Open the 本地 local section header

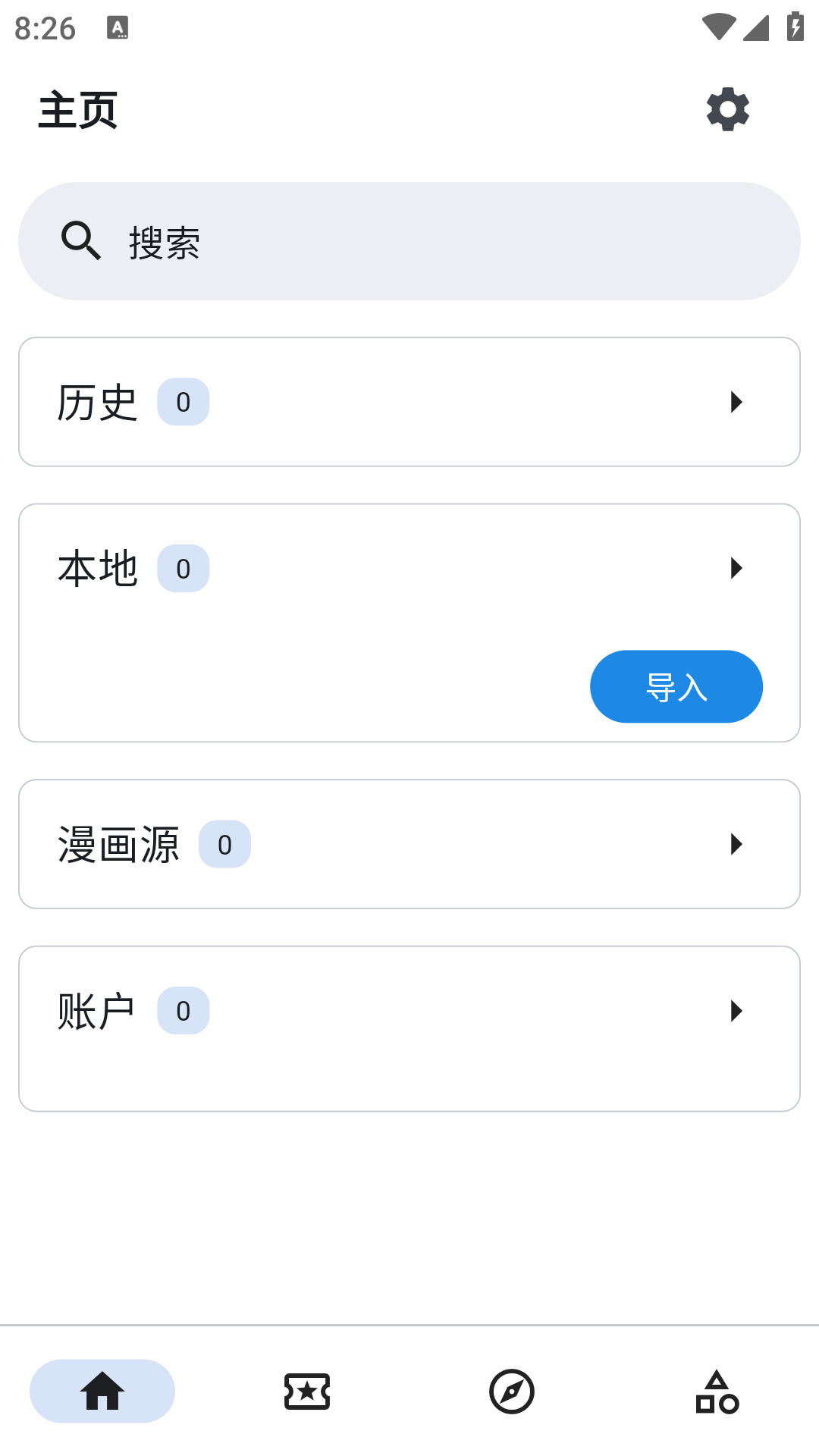coord(98,568)
